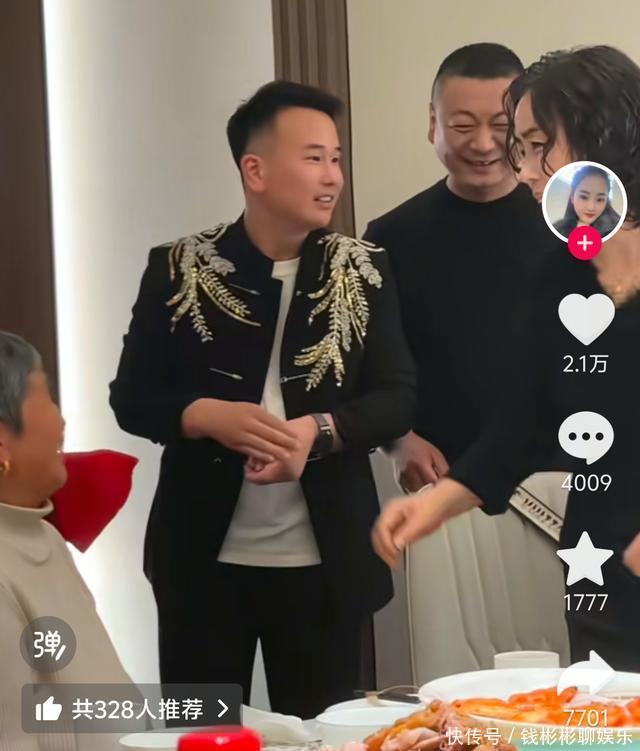
Task: Open the video author's profile avatar
Action: [584, 202]
